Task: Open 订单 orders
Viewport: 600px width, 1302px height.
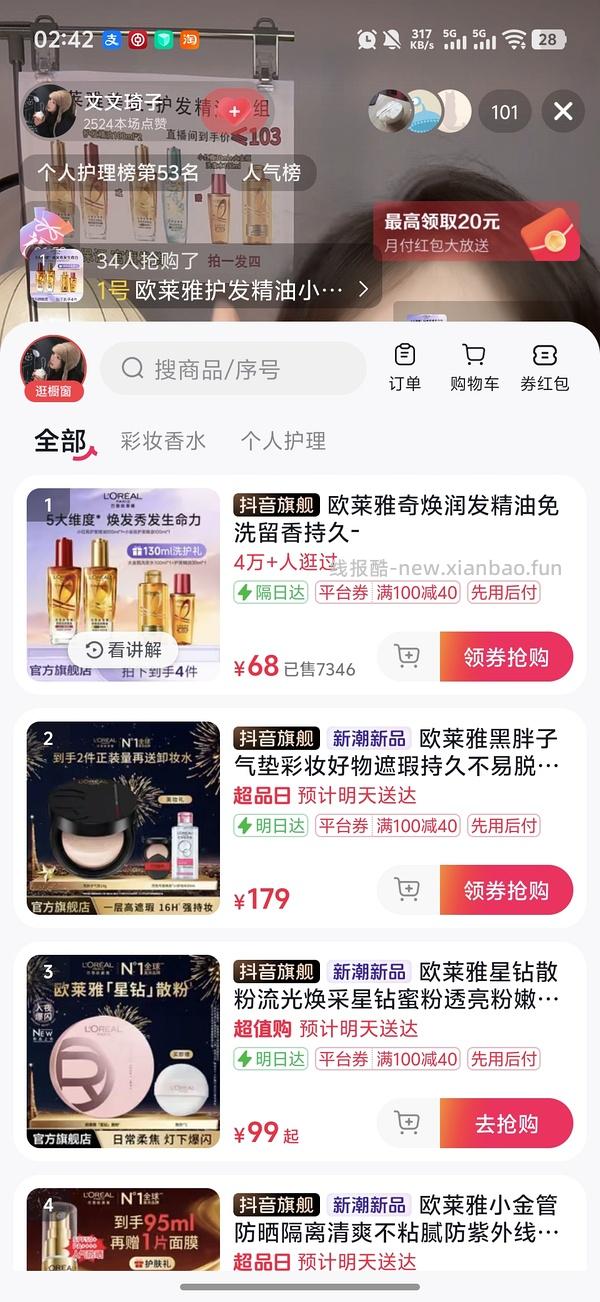Action: 405,368
